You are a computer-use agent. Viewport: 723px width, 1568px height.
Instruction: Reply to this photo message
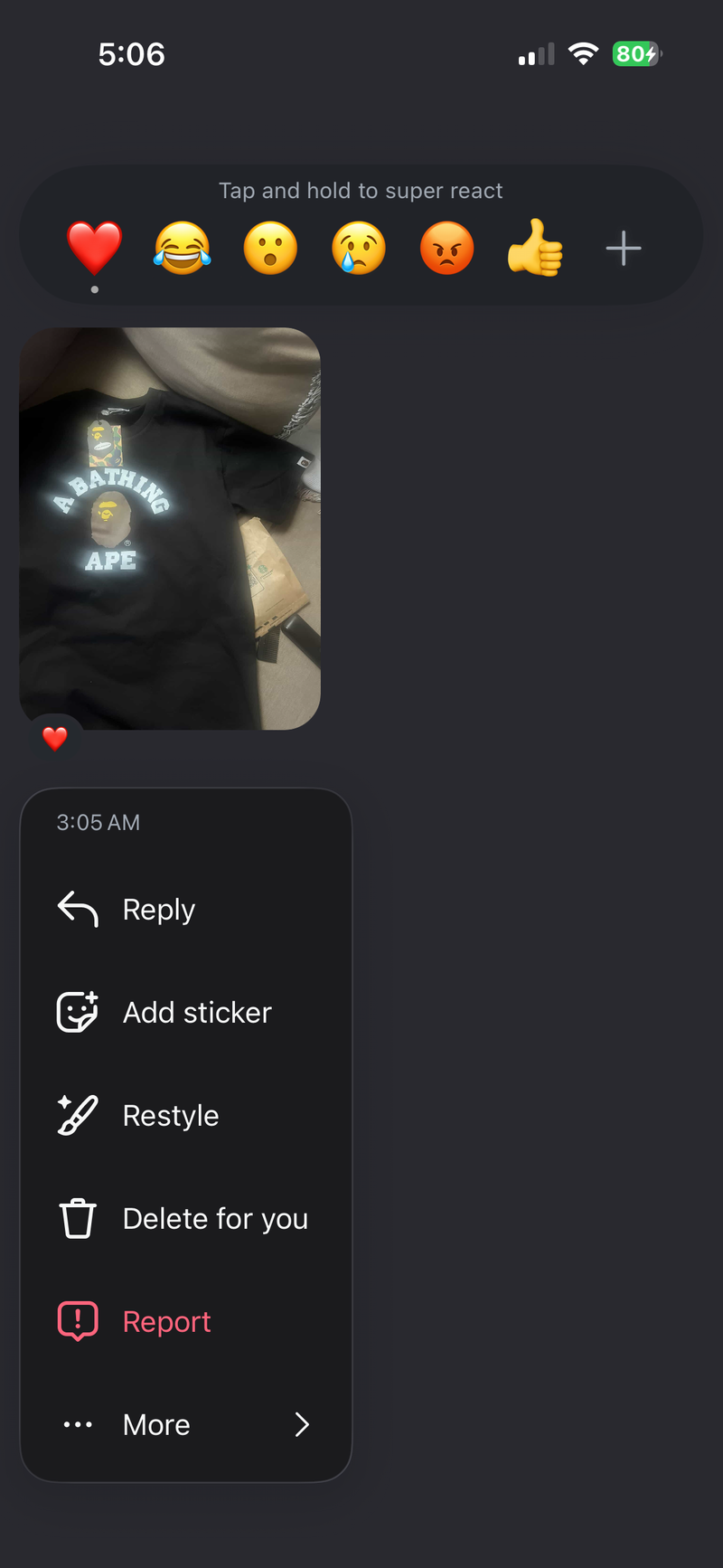(159, 909)
